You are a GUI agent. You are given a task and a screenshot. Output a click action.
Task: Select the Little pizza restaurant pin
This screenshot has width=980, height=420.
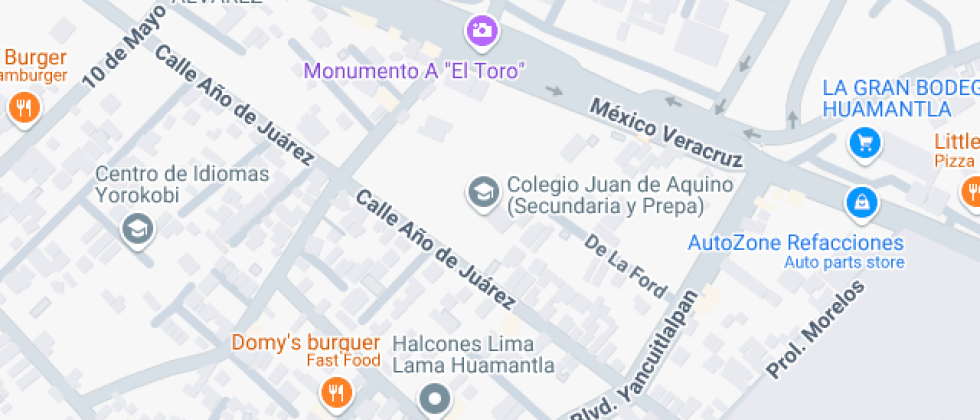971,191
